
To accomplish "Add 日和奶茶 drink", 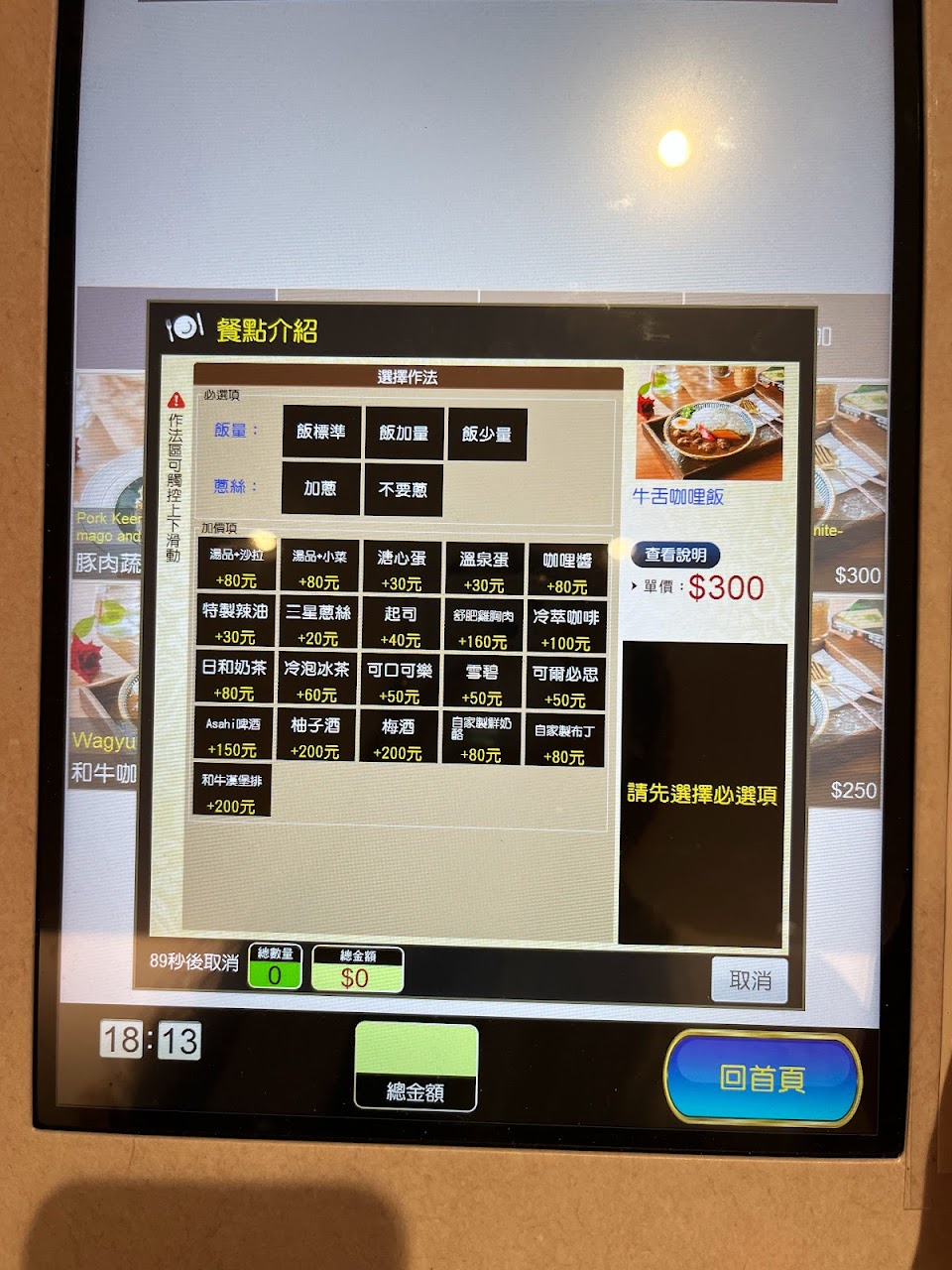I will [x=234, y=680].
